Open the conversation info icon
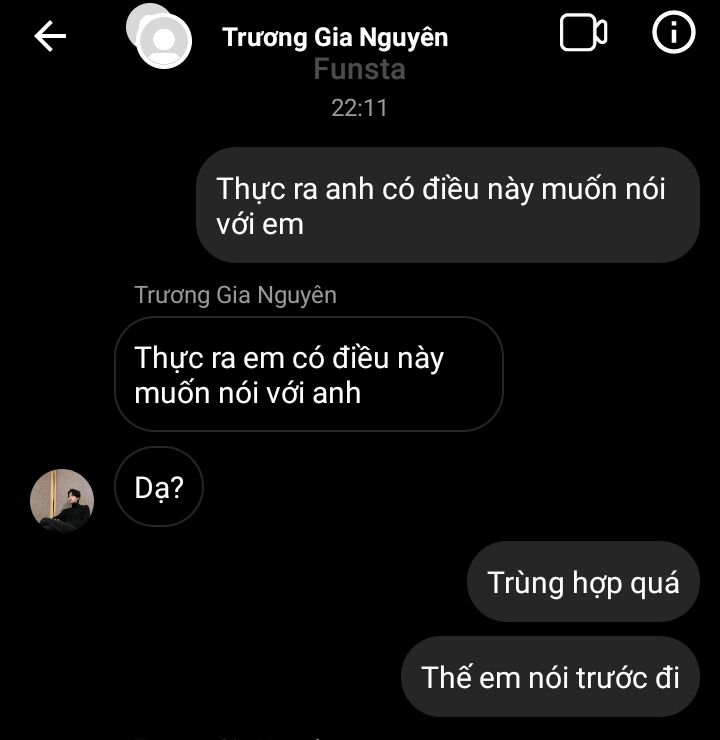 point(673,35)
